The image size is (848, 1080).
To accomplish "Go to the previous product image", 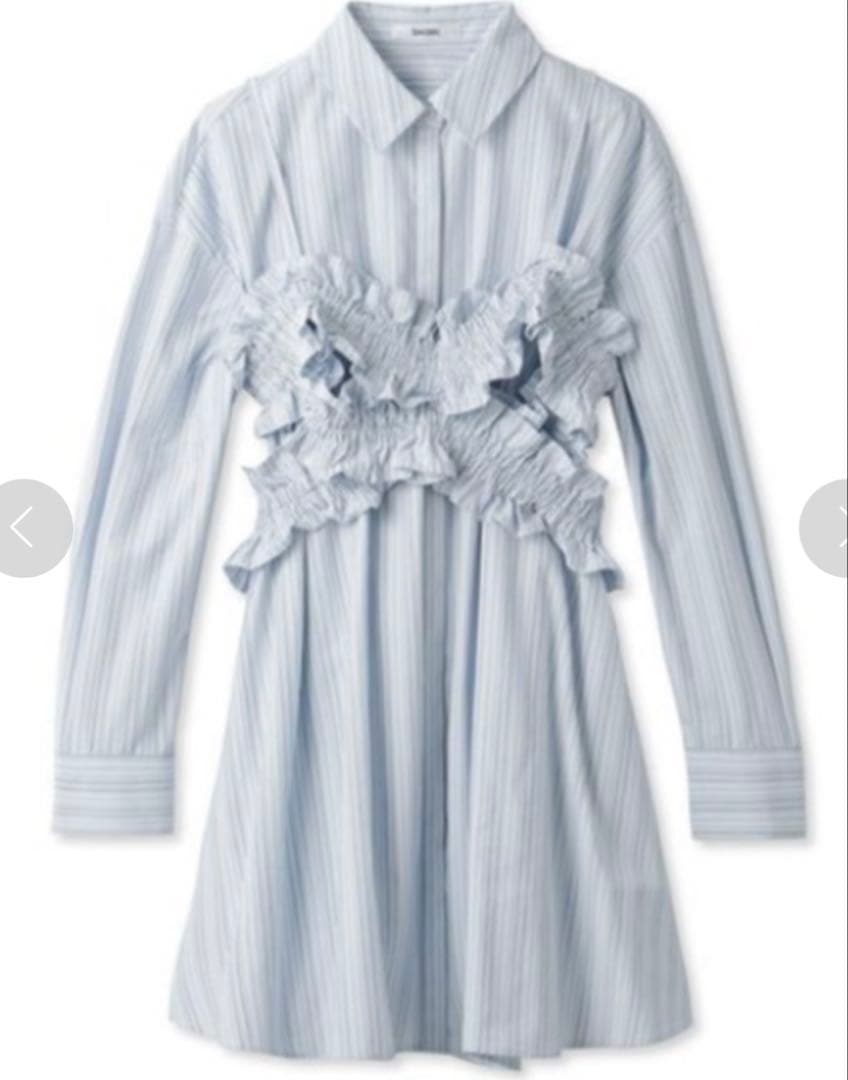I will click(x=27, y=528).
